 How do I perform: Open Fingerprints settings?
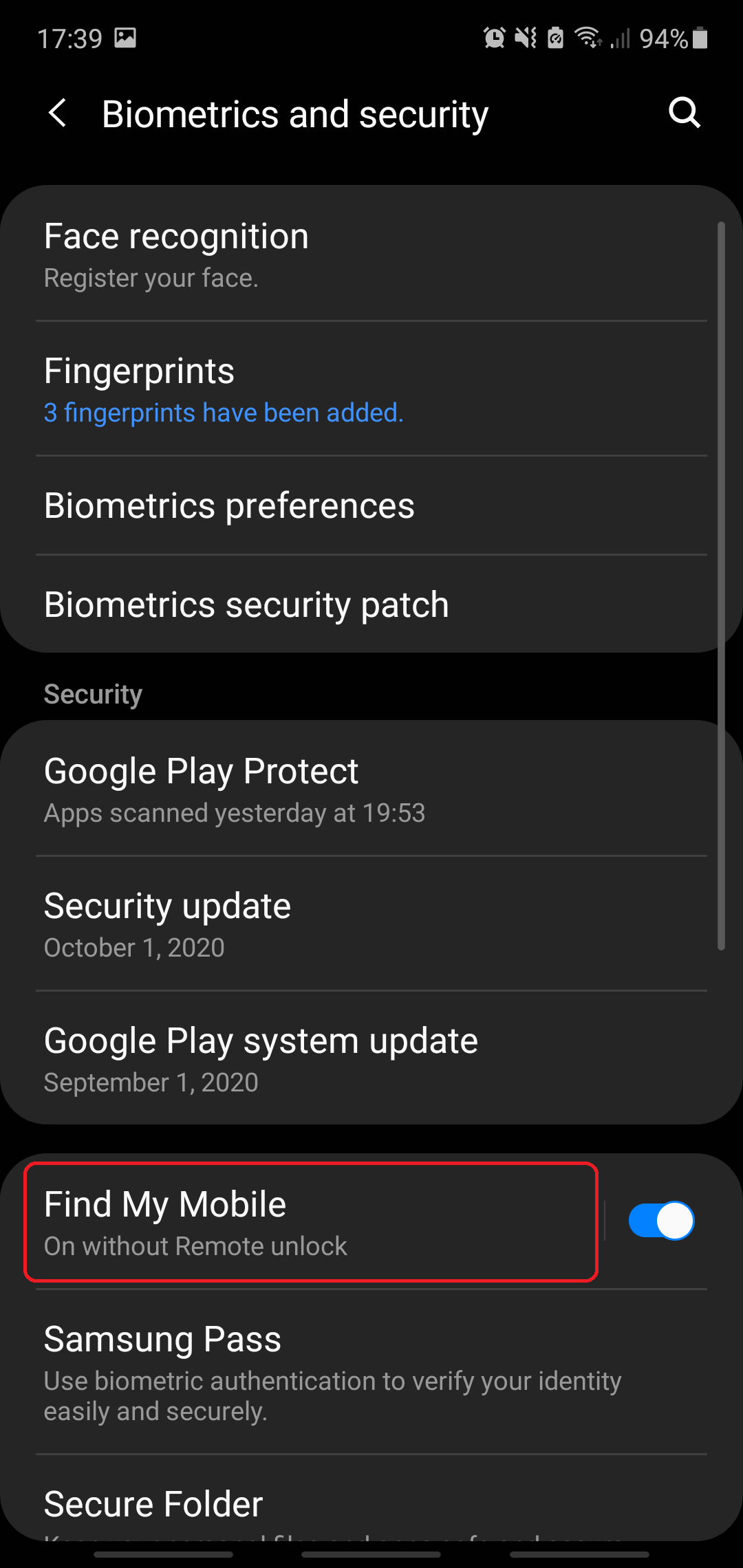coord(371,389)
